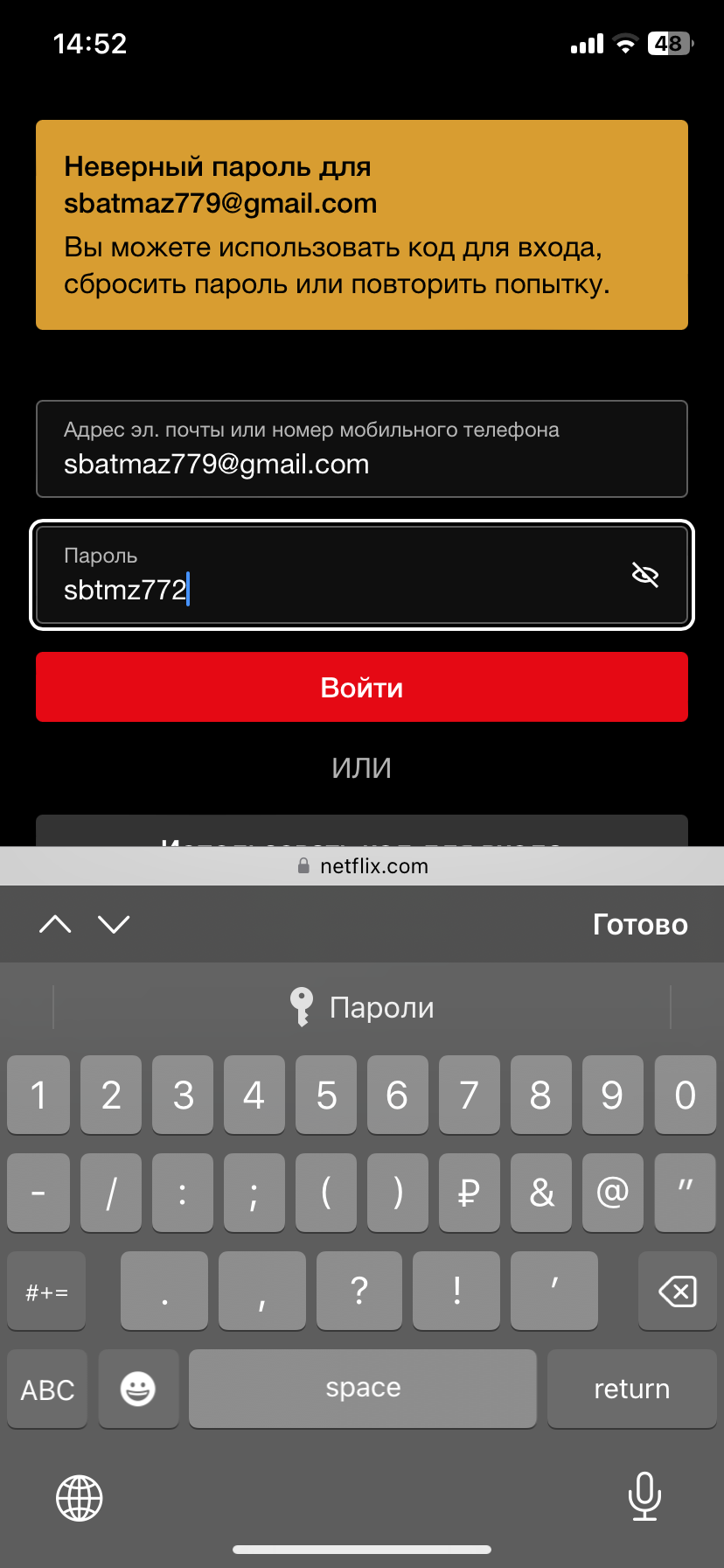Open the #+= symbols keyboard
Image resolution: width=724 pixels, height=1568 pixels.
click(46, 1291)
